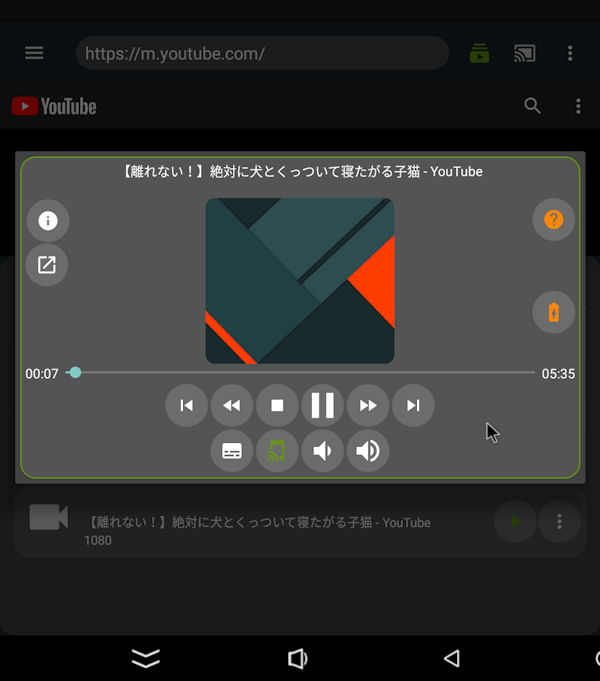Open the hamburger drawer menu

coord(34,53)
